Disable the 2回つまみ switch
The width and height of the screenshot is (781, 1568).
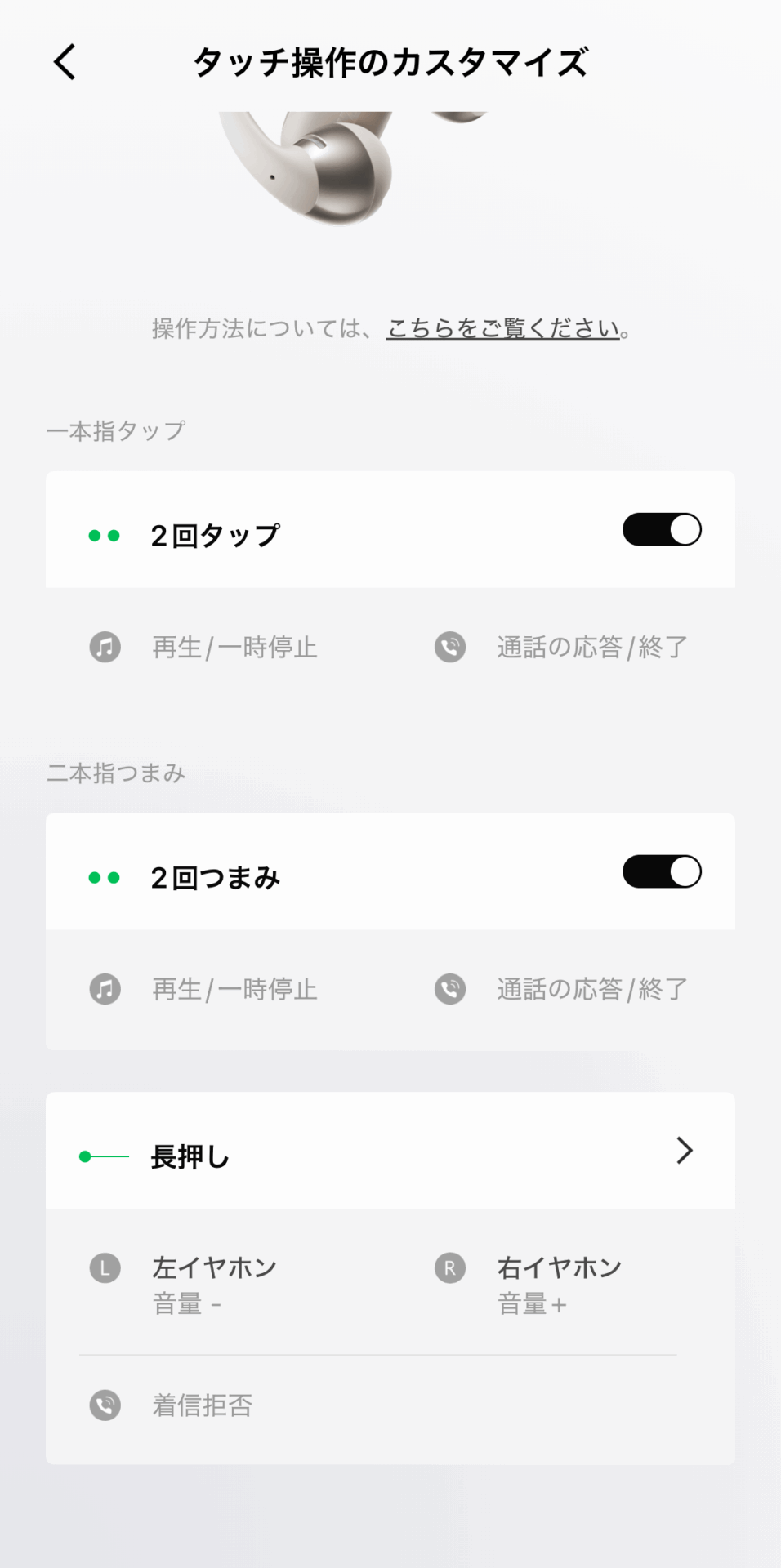coord(662,872)
